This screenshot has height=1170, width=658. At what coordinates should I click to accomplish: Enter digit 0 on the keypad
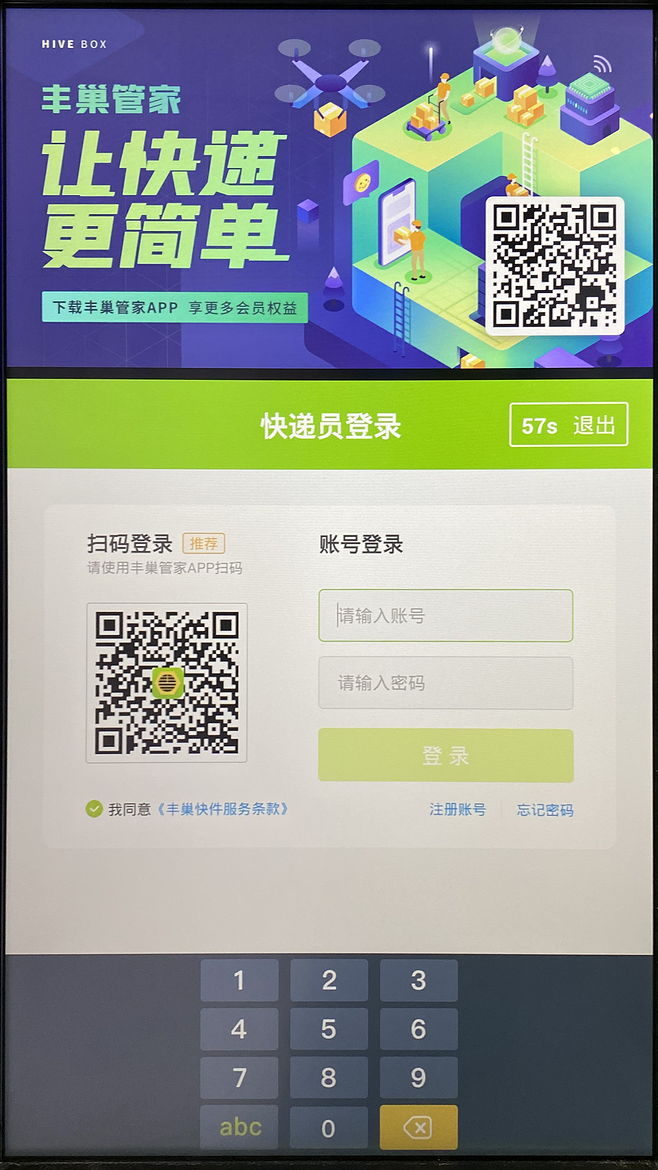(329, 1127)
